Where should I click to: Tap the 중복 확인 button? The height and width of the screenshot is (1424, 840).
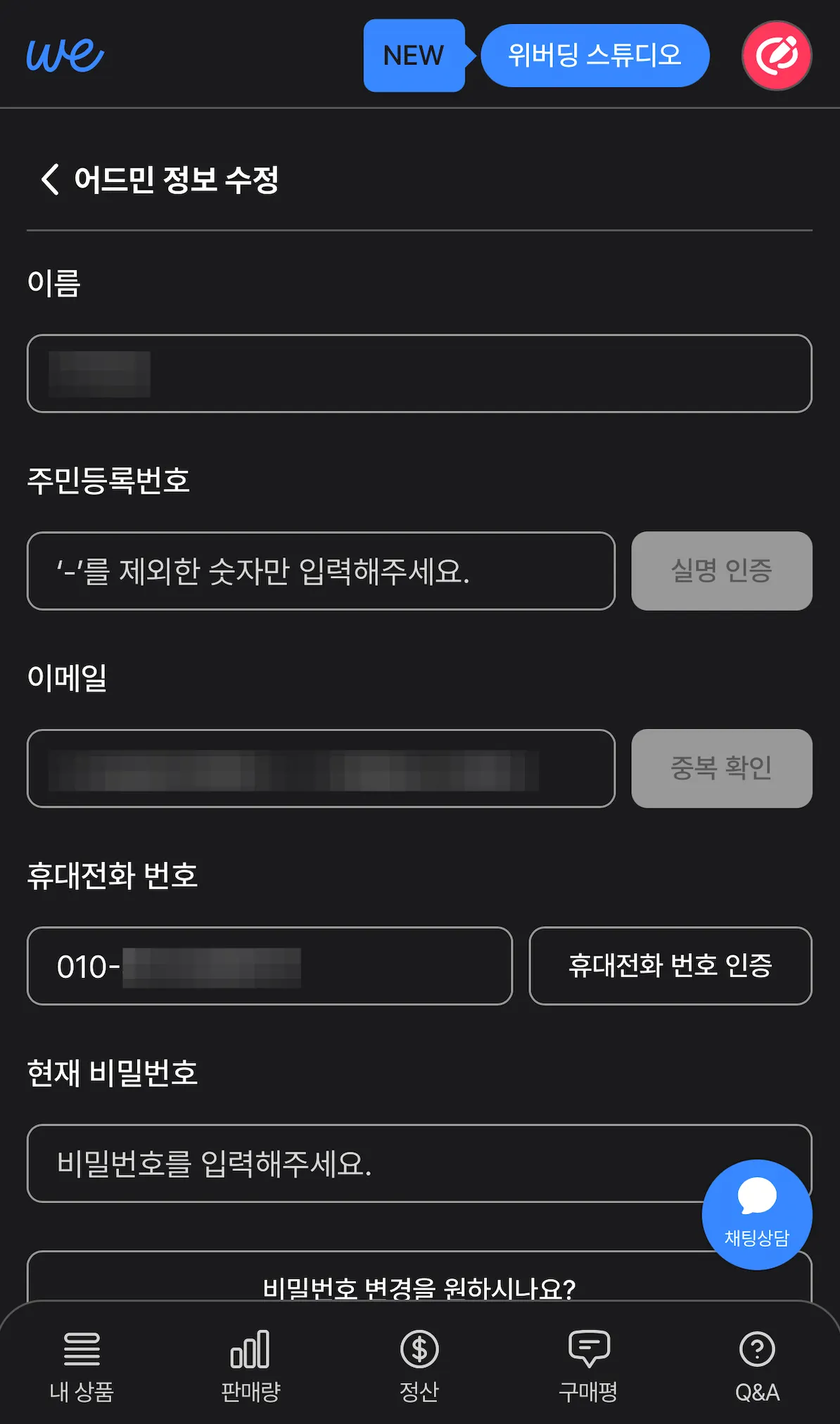point(722,768)
